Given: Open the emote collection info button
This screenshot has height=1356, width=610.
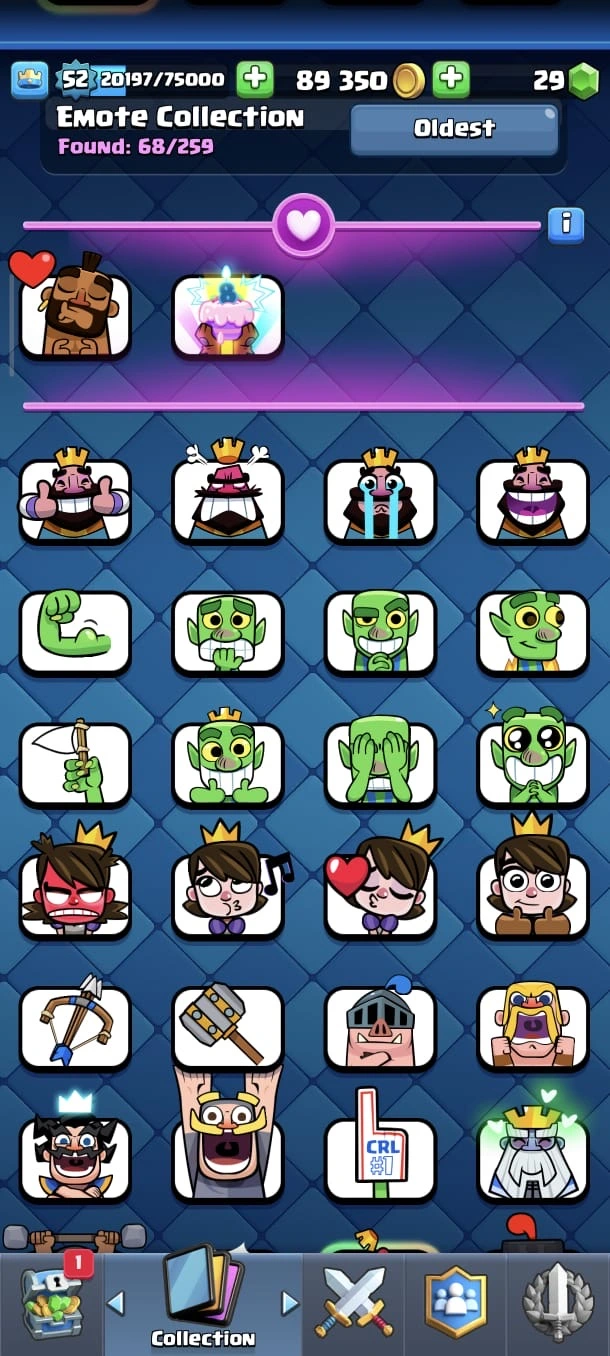Looking at the screenshot, I should 565,224.
